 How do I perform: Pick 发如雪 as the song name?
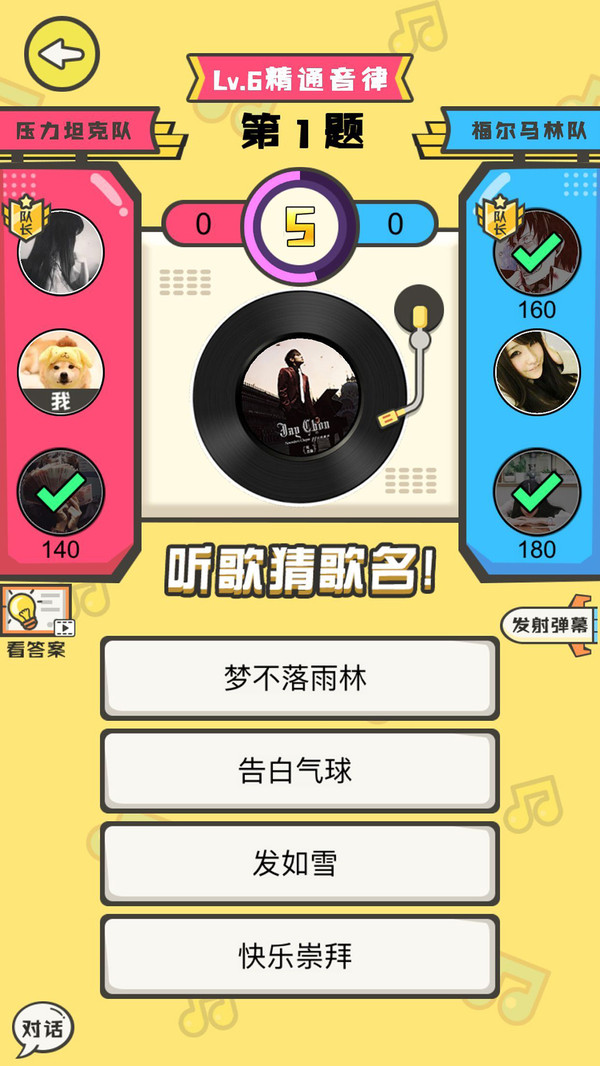tap(299, 863)
